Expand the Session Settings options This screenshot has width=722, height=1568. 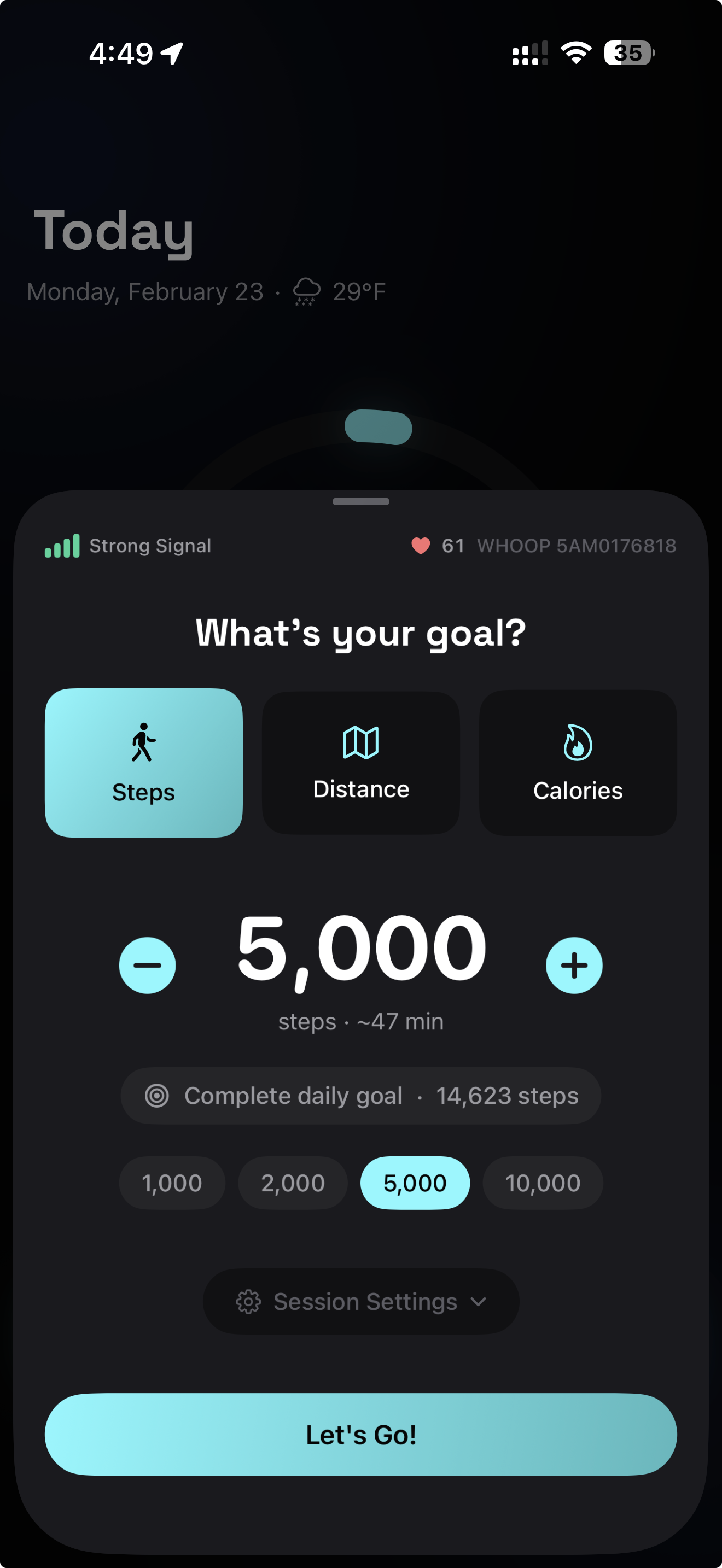pyautogui.click(x=360, y=1301)
